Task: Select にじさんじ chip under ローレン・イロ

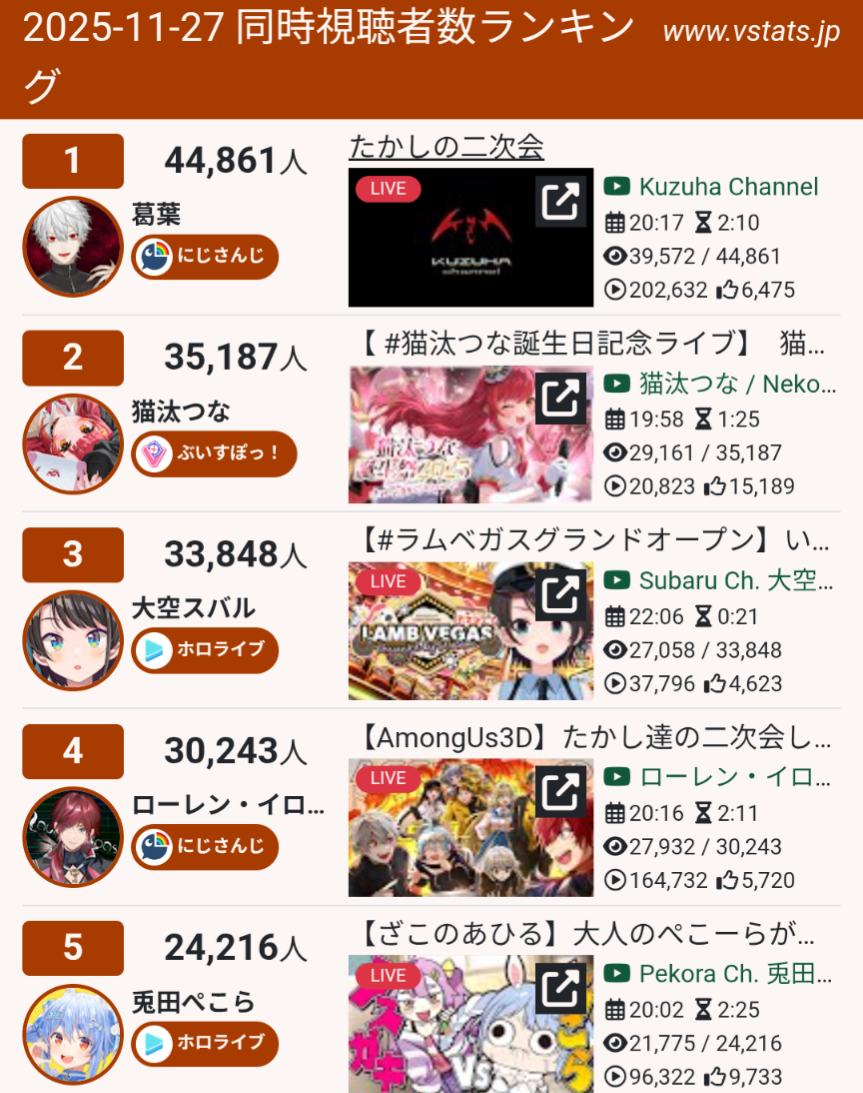Action: point(205,846)
